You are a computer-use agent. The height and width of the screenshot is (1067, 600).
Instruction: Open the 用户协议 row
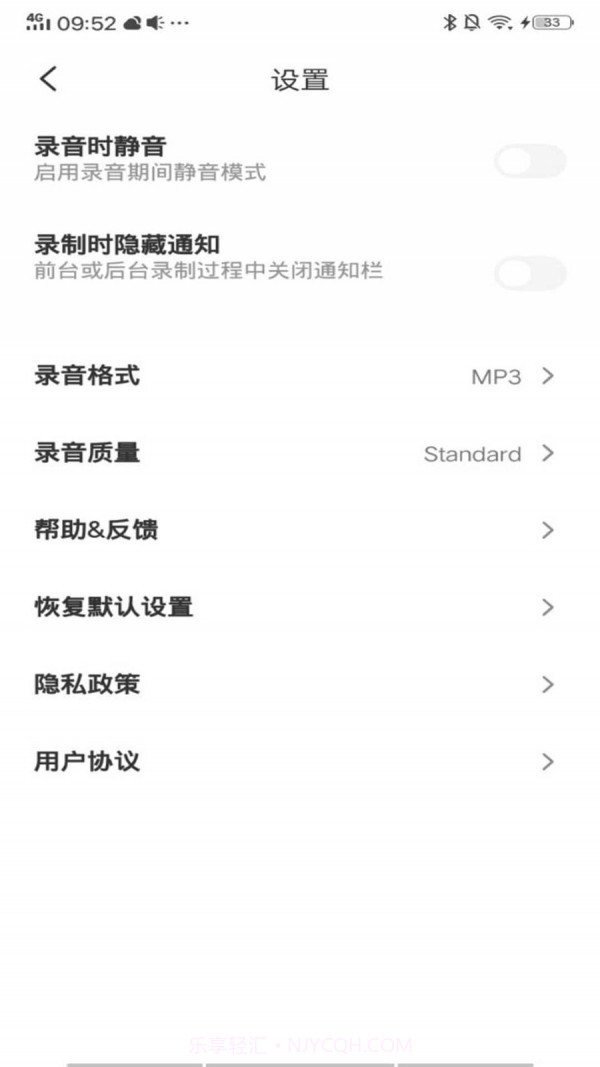(x=300, y=762)
